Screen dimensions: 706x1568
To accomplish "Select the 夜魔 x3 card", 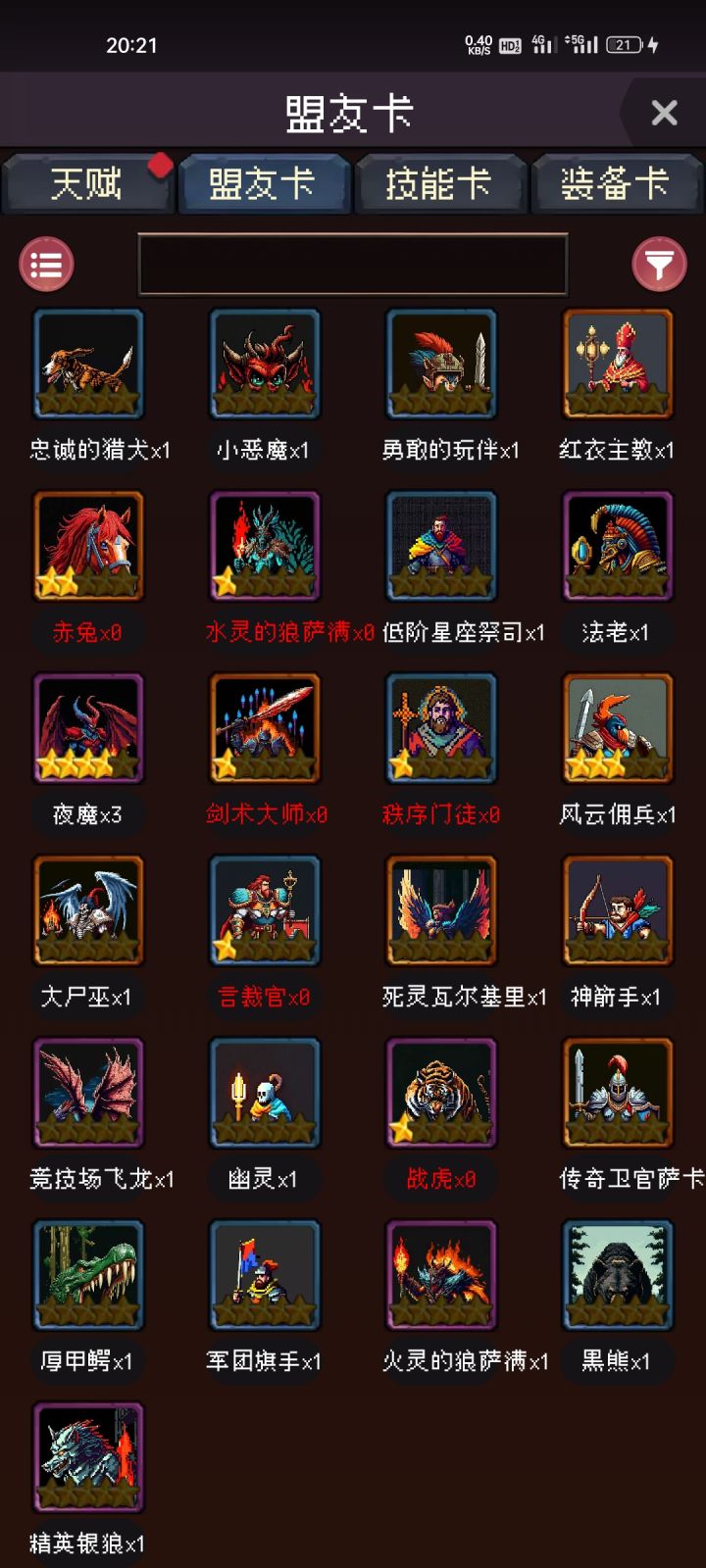I will click(87, 728).
